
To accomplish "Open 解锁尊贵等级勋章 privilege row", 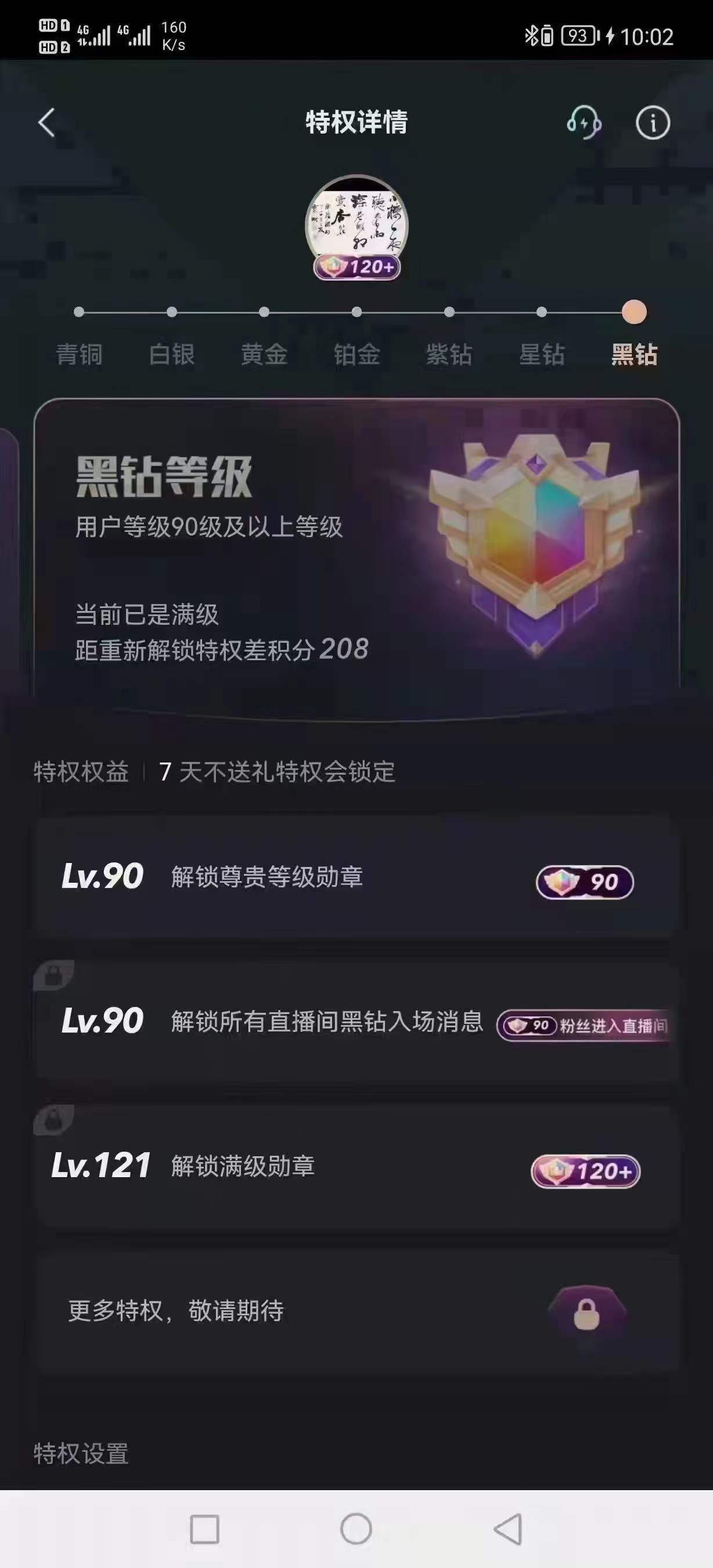I will pos(356,876).
